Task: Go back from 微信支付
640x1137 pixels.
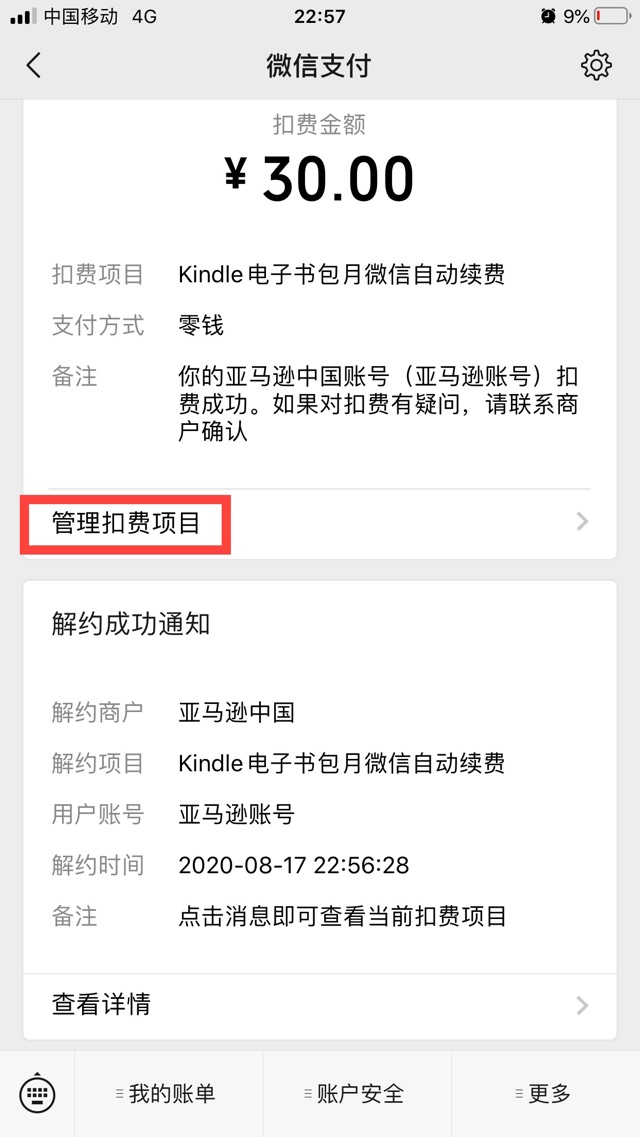Action: (x=34, y=66)
